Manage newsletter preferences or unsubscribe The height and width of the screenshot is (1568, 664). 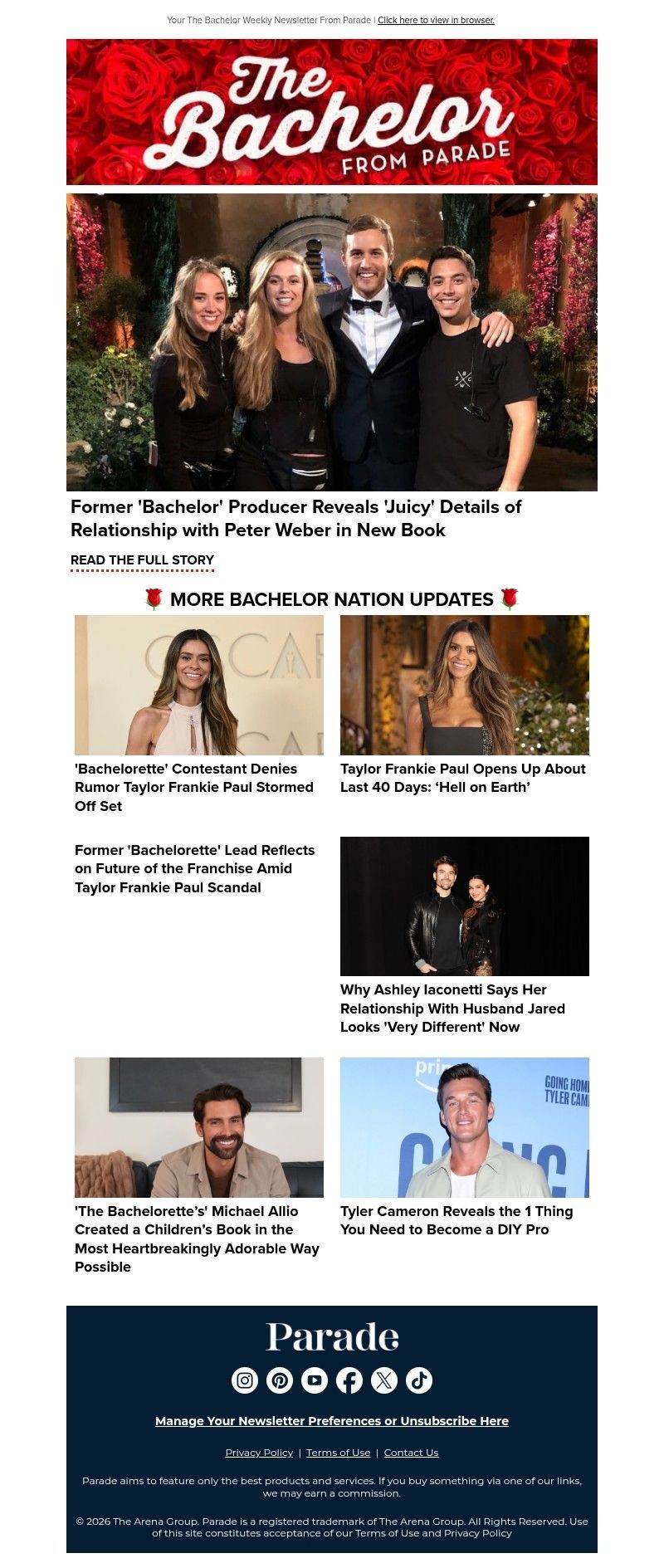coord(332,1421)
